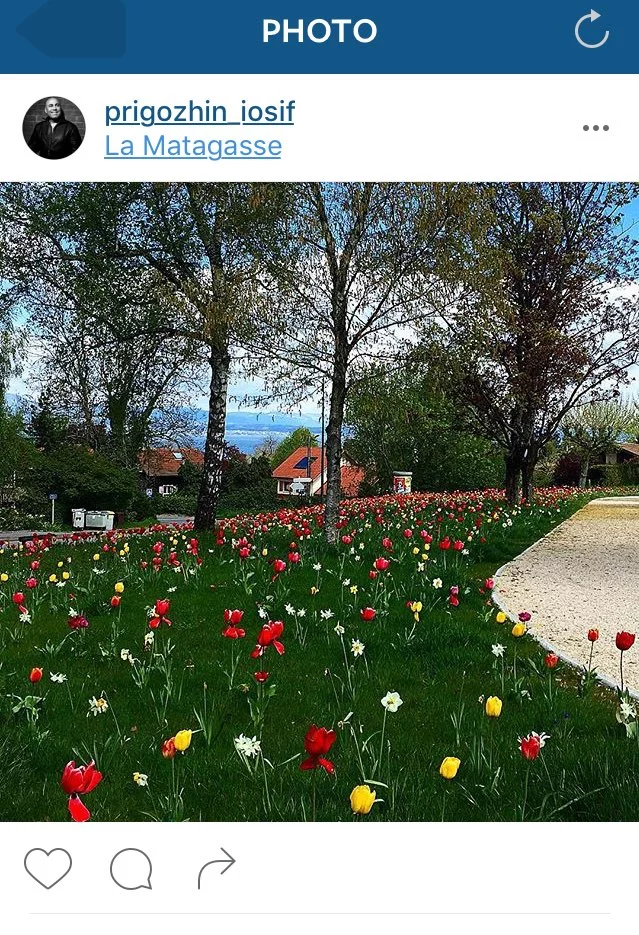Like this photo with the heart
The width and height of the screenshot is (639, 935).
(x=48, y=868)
